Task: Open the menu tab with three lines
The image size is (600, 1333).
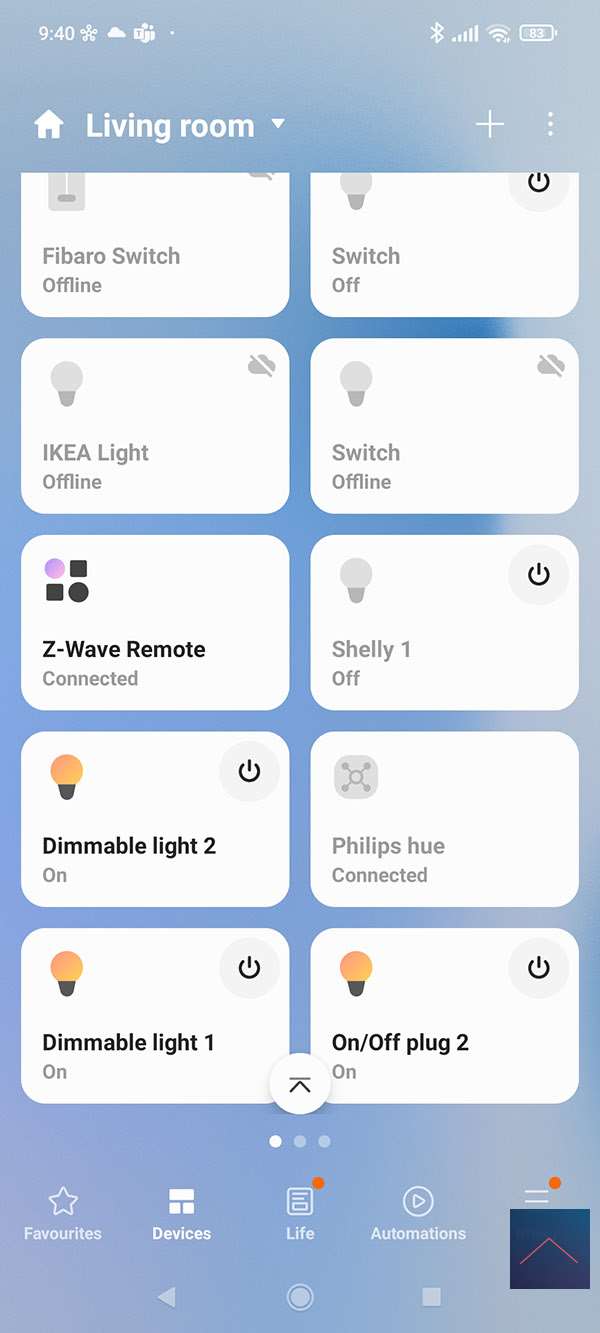Action: point(537,1197)
